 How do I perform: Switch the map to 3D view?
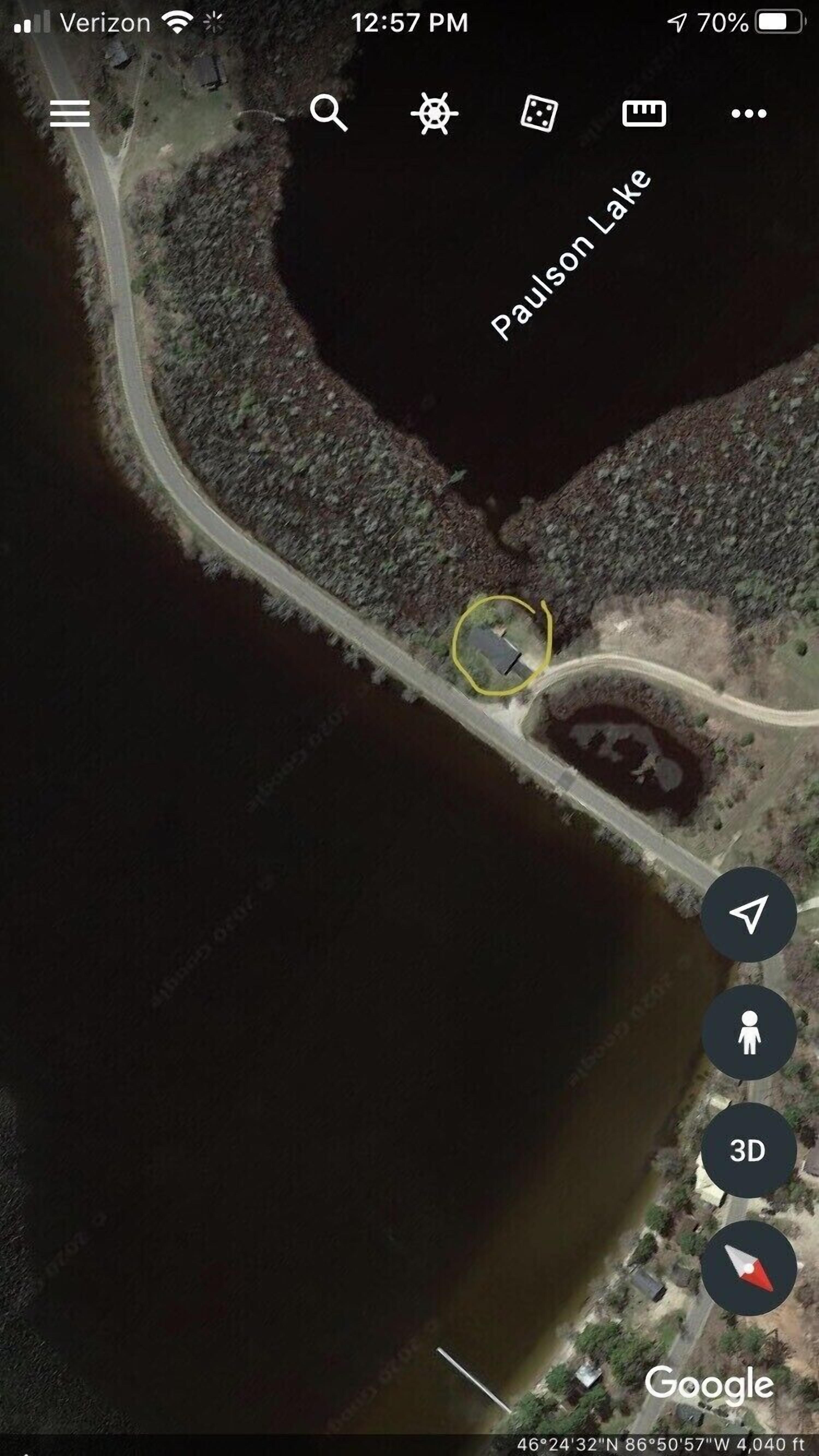pos(748,1150)
